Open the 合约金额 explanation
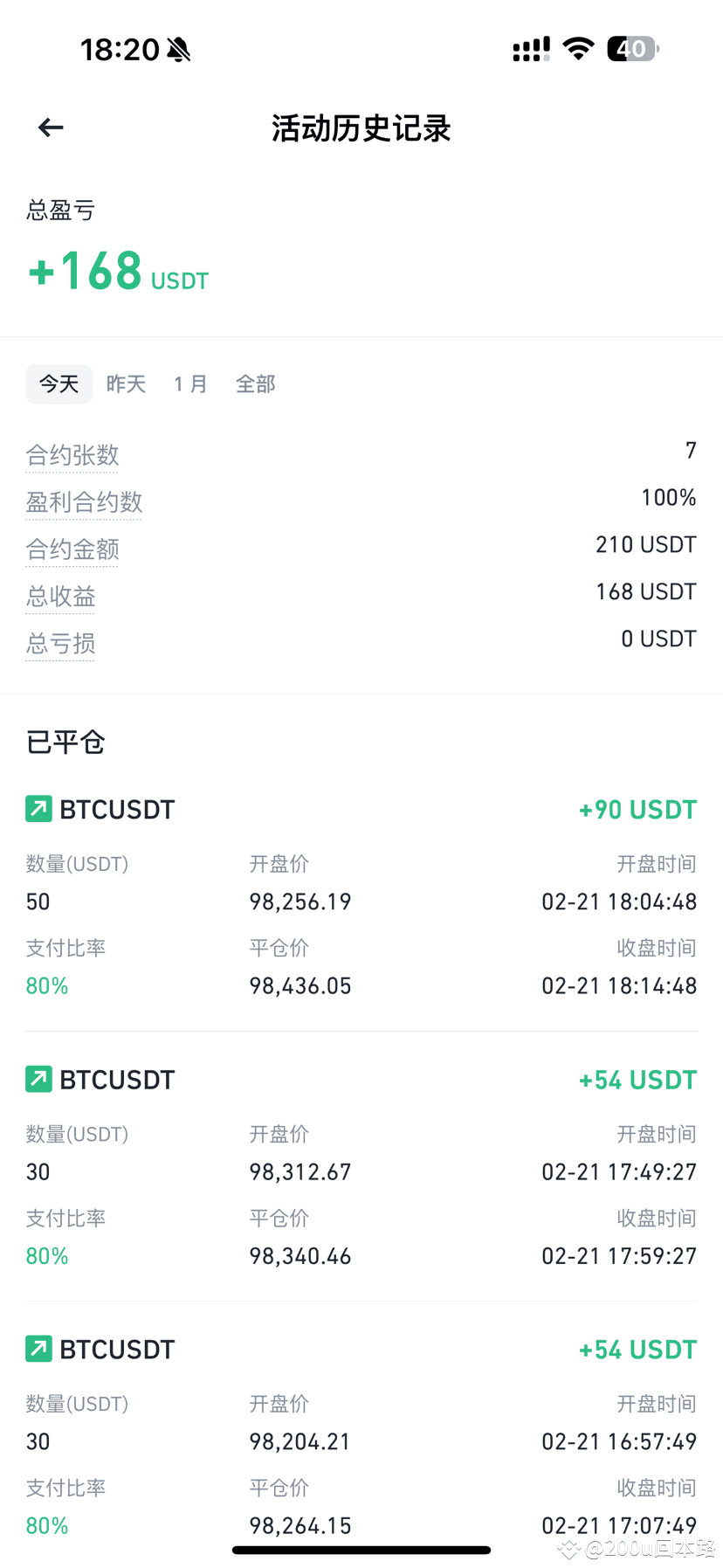Screen dimensions: 723x1568 (x=72, y=549)
